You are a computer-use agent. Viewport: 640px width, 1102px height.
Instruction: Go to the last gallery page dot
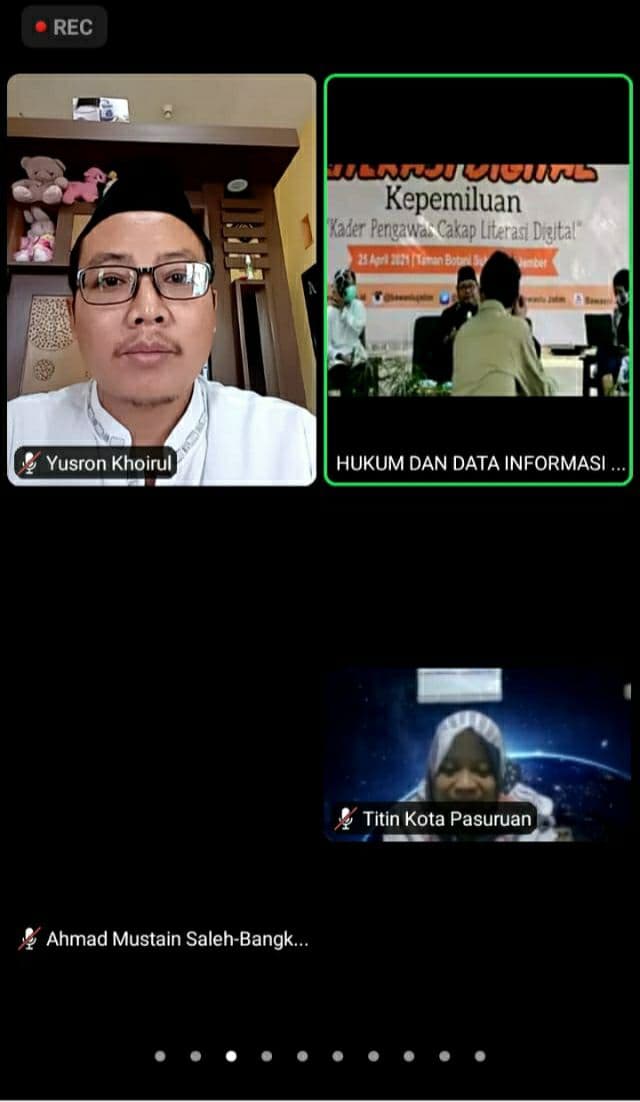point(480,1056)
